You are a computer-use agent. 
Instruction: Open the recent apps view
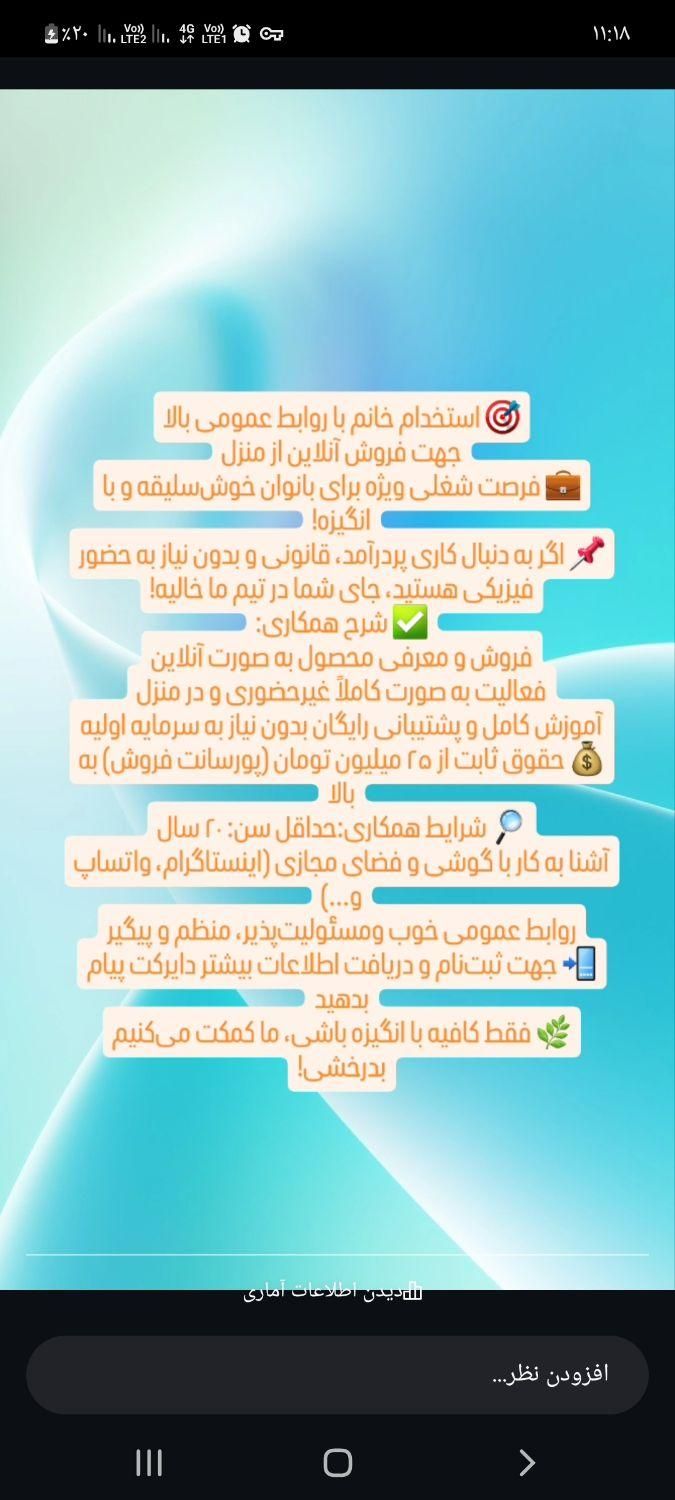[x=149, y=1463]
